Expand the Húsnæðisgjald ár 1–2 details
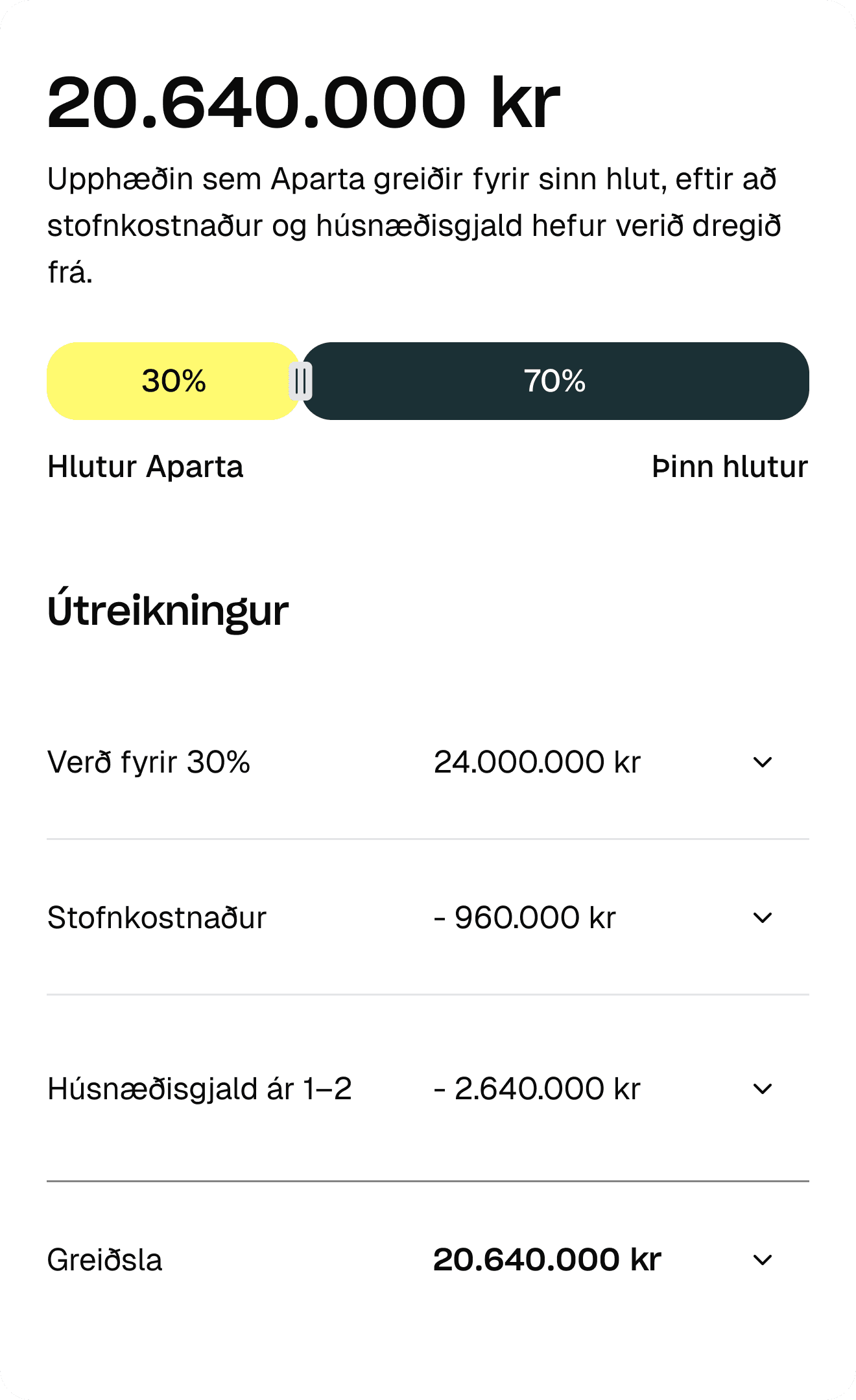This screenshot has height=1400, width=856. 762,1090
